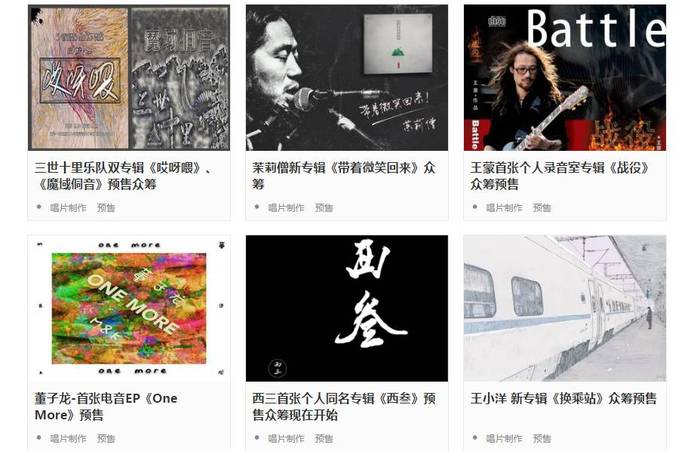Tap 唱片制作 tag under 王蒙《战役》card

pyautogui.click(x=503, y=208)
